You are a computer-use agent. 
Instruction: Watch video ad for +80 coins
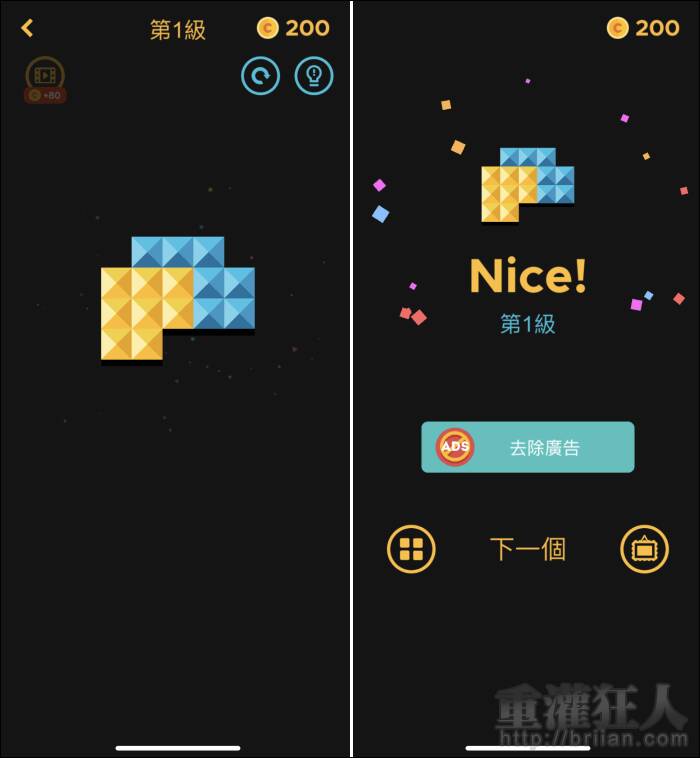45,79
